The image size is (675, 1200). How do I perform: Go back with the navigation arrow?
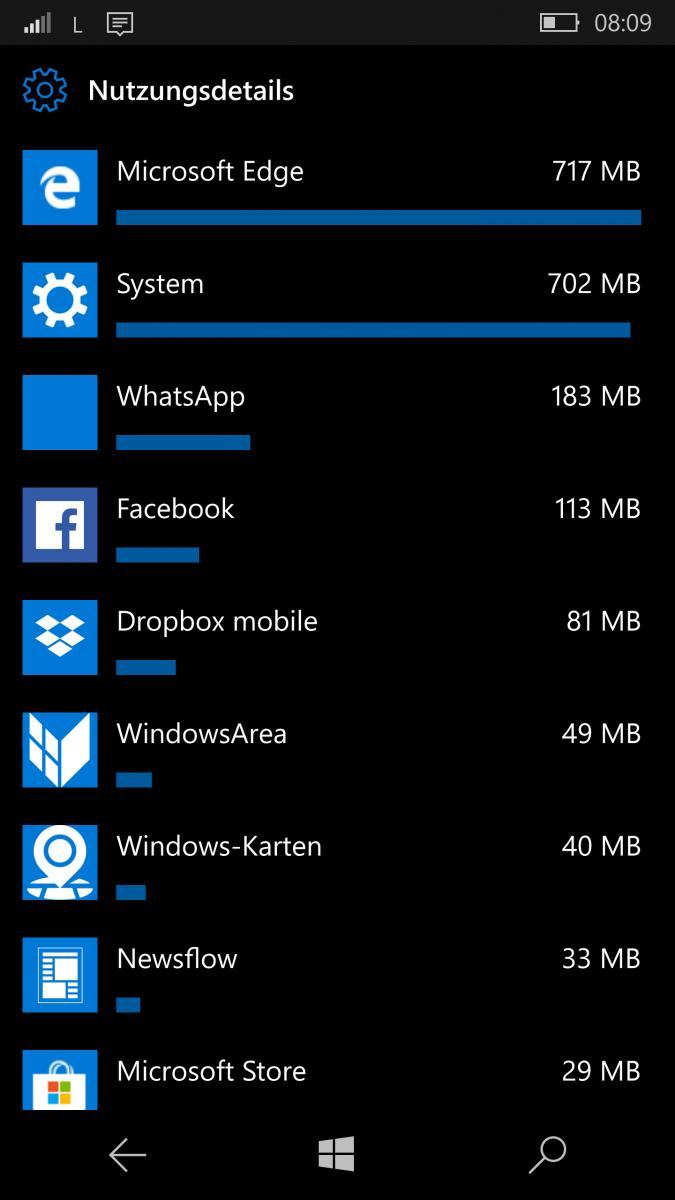coord(127,1155)
